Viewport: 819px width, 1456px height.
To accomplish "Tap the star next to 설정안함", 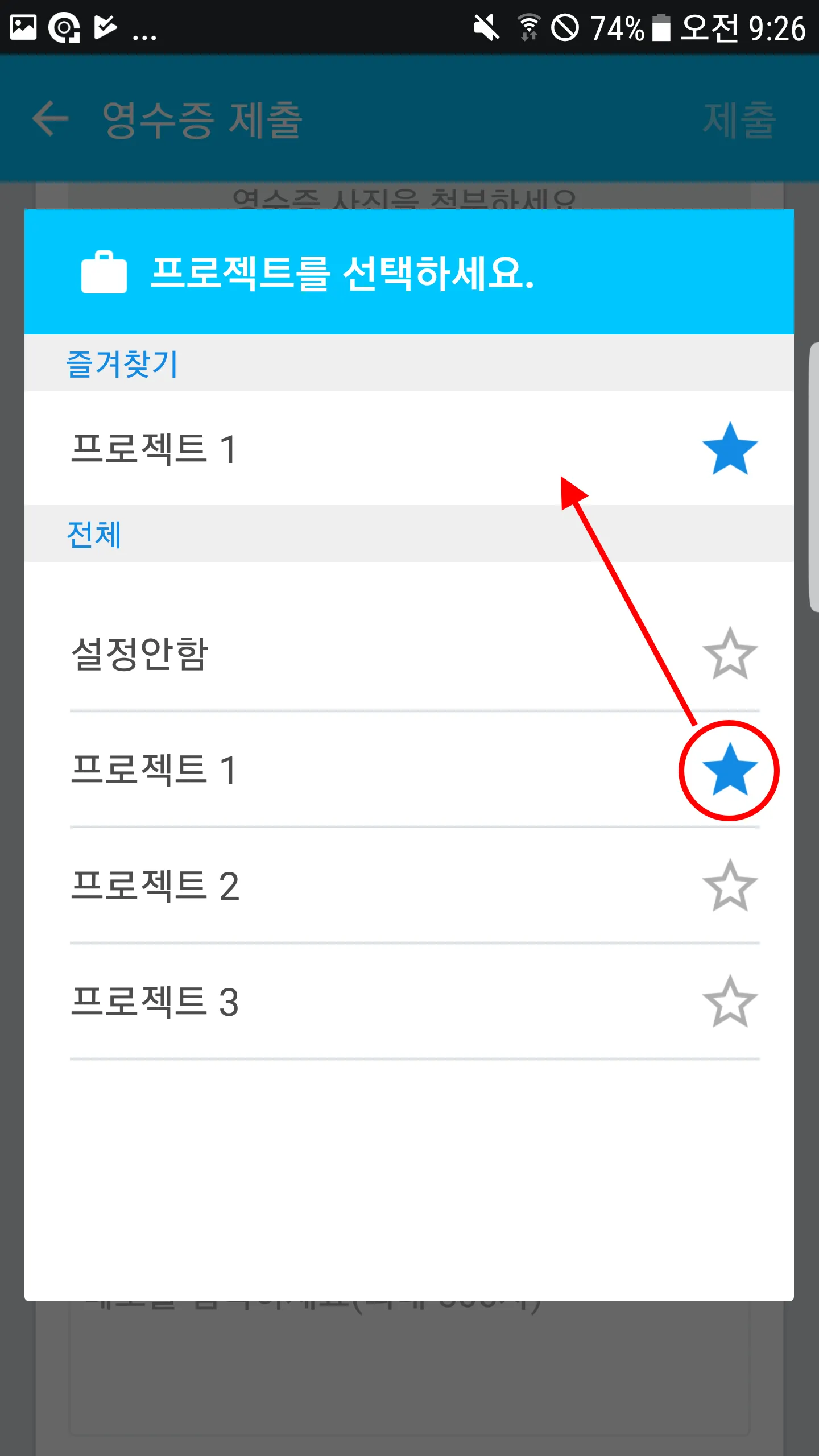I will pos(730,653).
